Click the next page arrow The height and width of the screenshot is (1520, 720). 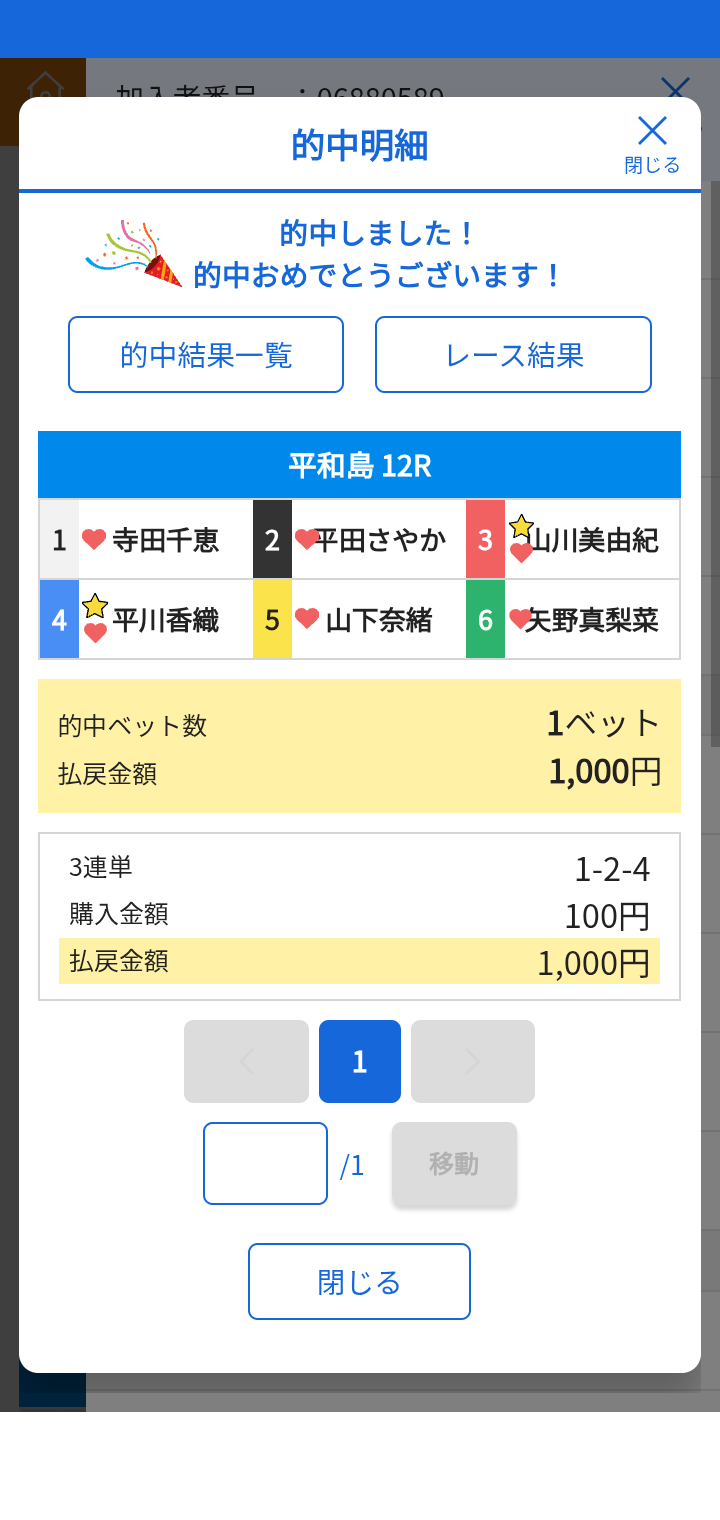[x=472, y=1061]
